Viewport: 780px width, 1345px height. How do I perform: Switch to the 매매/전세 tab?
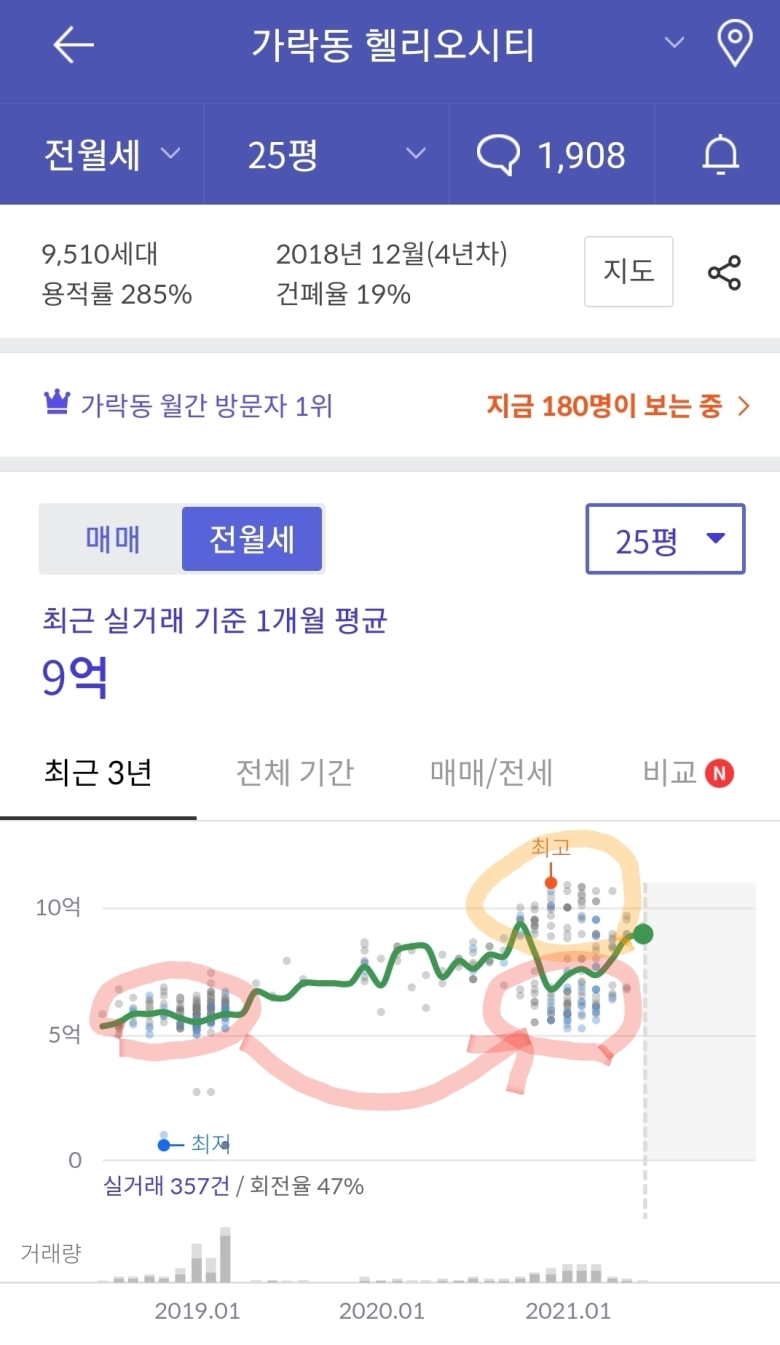(x=491, y=772)
